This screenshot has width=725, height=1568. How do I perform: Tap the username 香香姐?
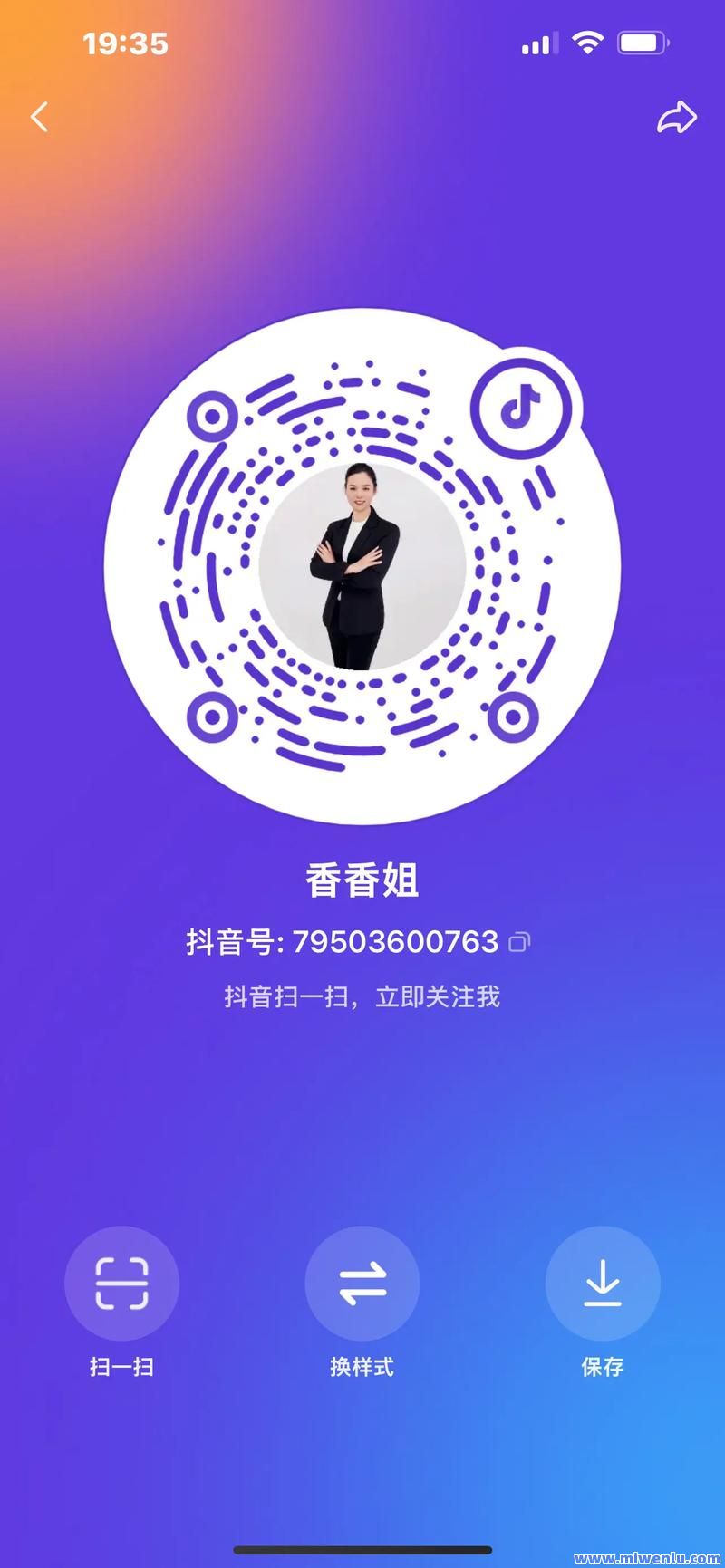click(x=362, y=880)
